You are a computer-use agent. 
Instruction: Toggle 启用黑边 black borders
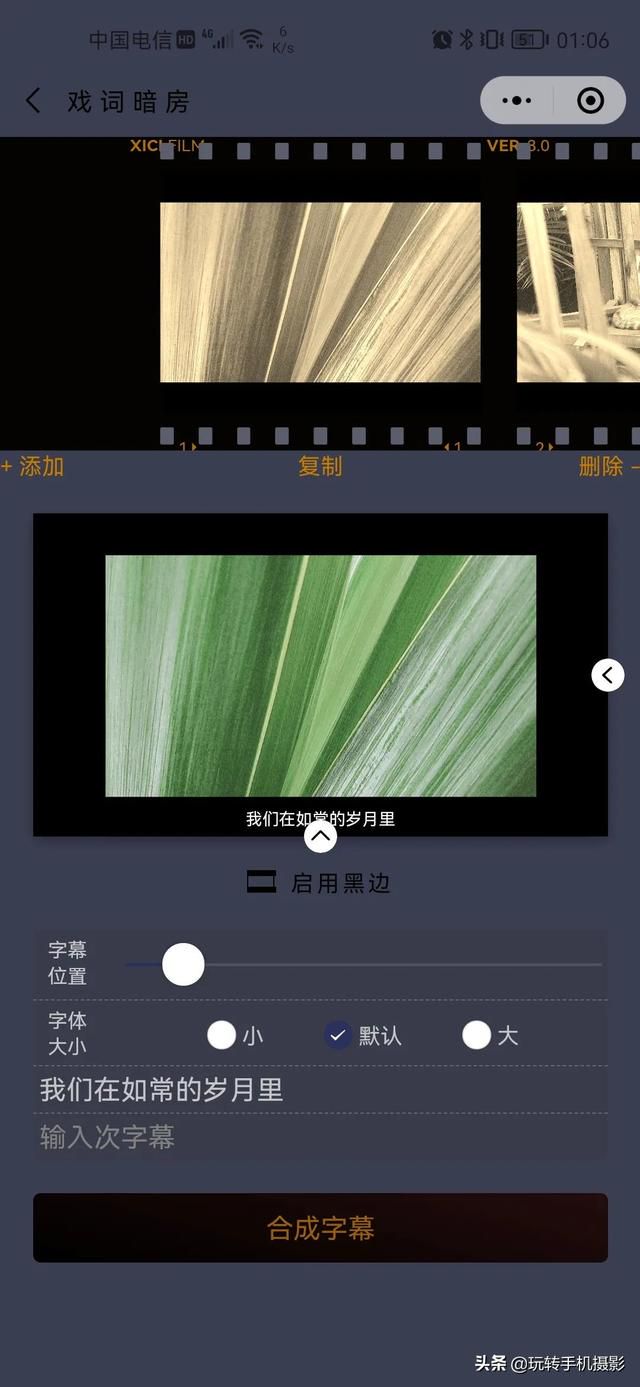[319, 883]
